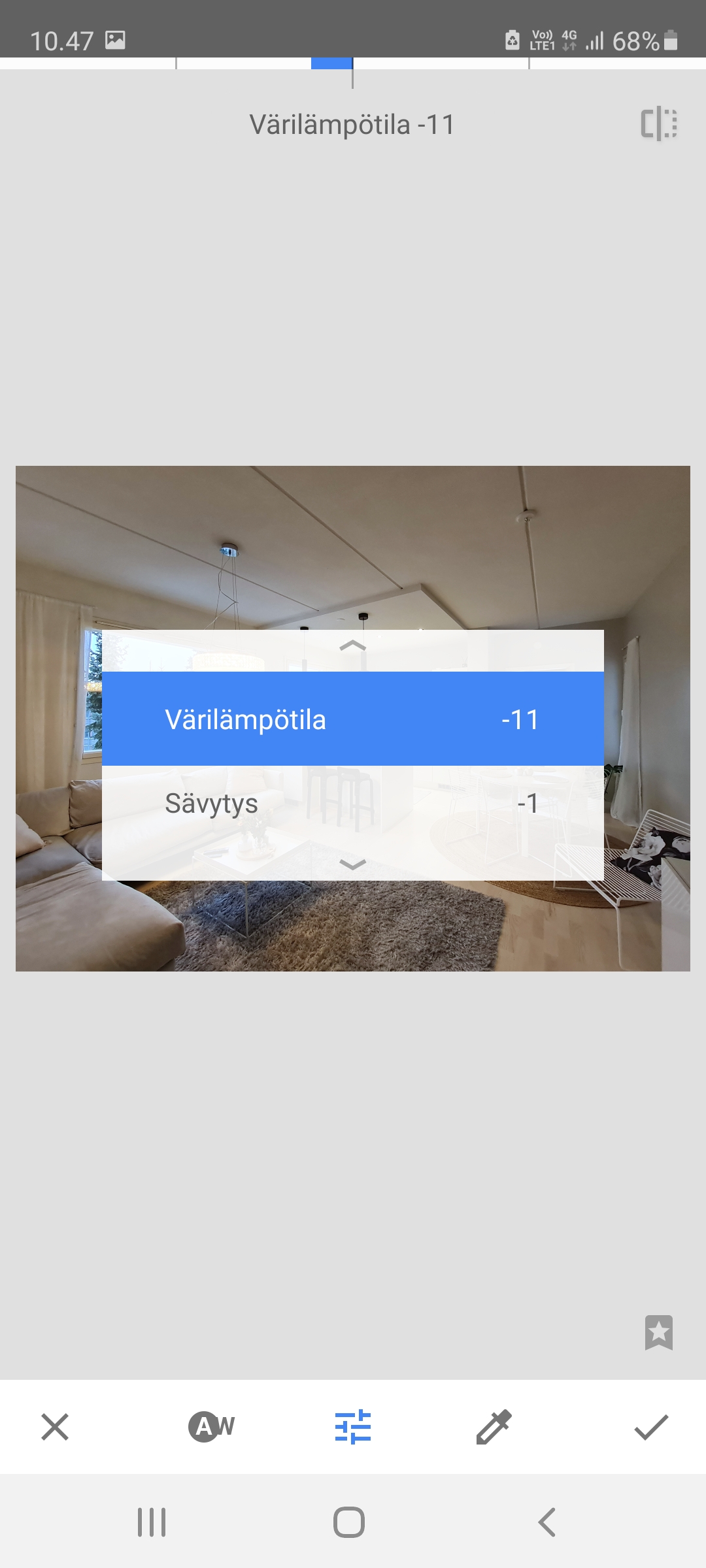Tap the down chevron in parameter list
The height and width of the screenshot is (1568, 706).
pyautogui.click(x=353, y=864)
